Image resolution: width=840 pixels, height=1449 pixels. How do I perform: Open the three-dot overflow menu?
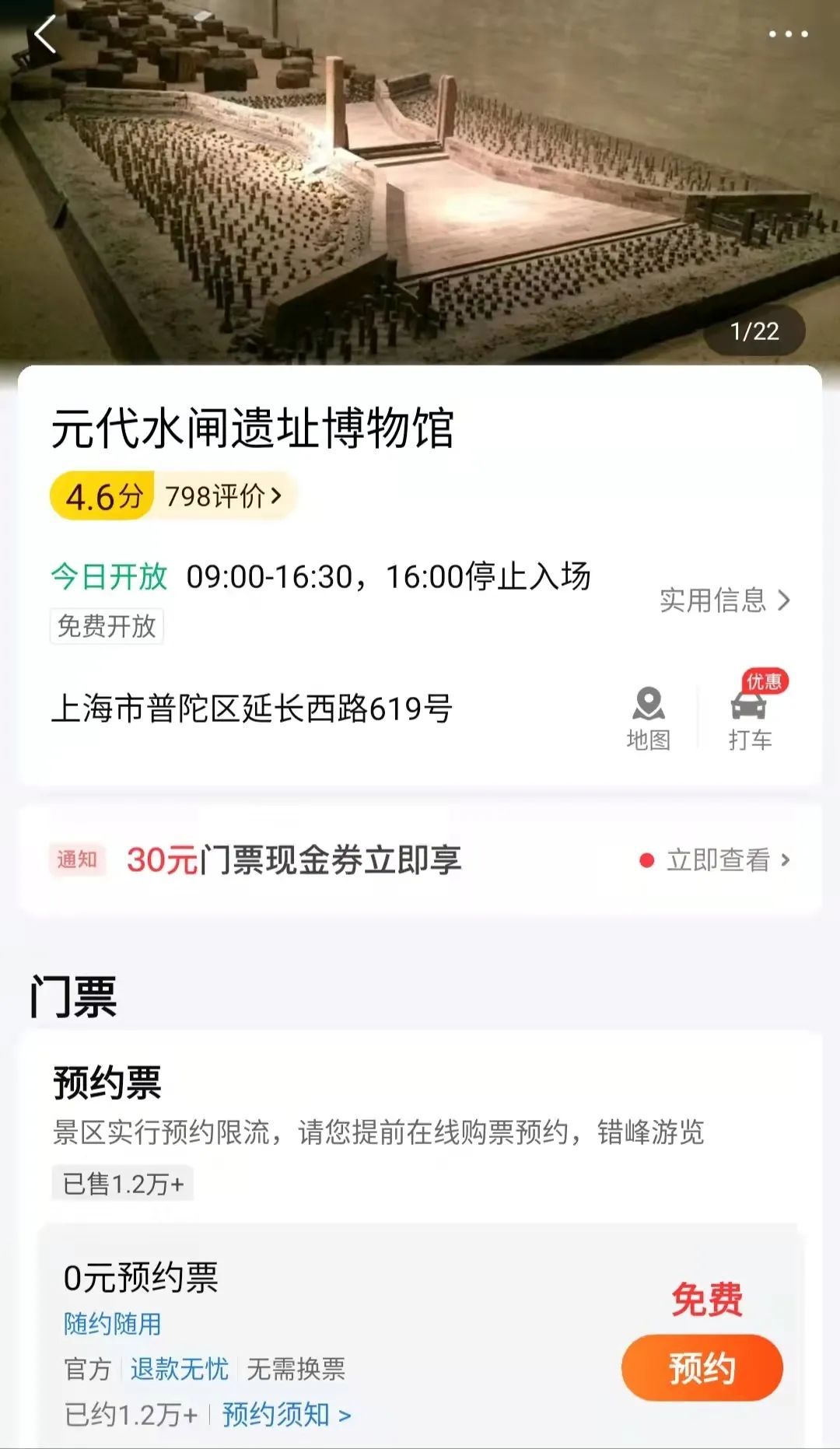788,34
